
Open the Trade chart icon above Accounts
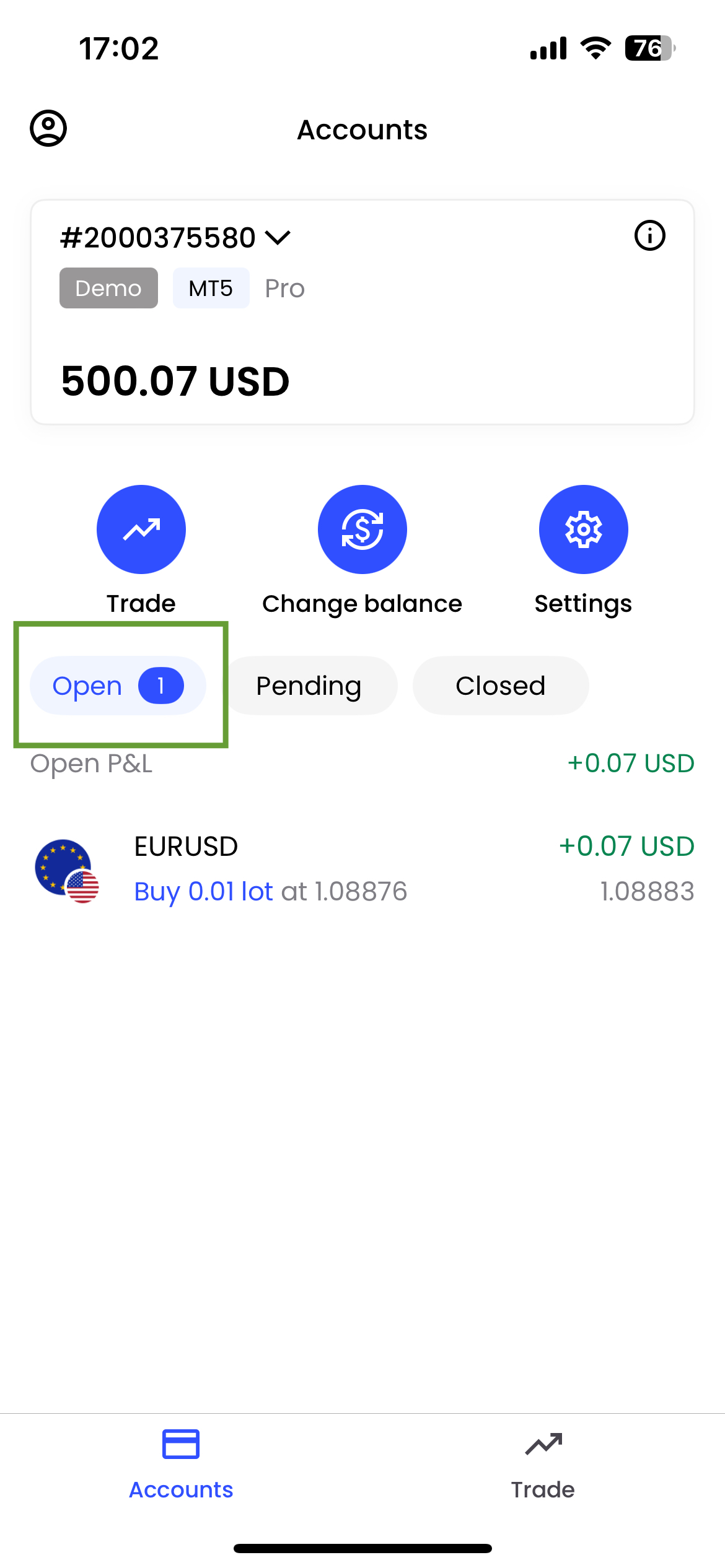coord(141,529)
